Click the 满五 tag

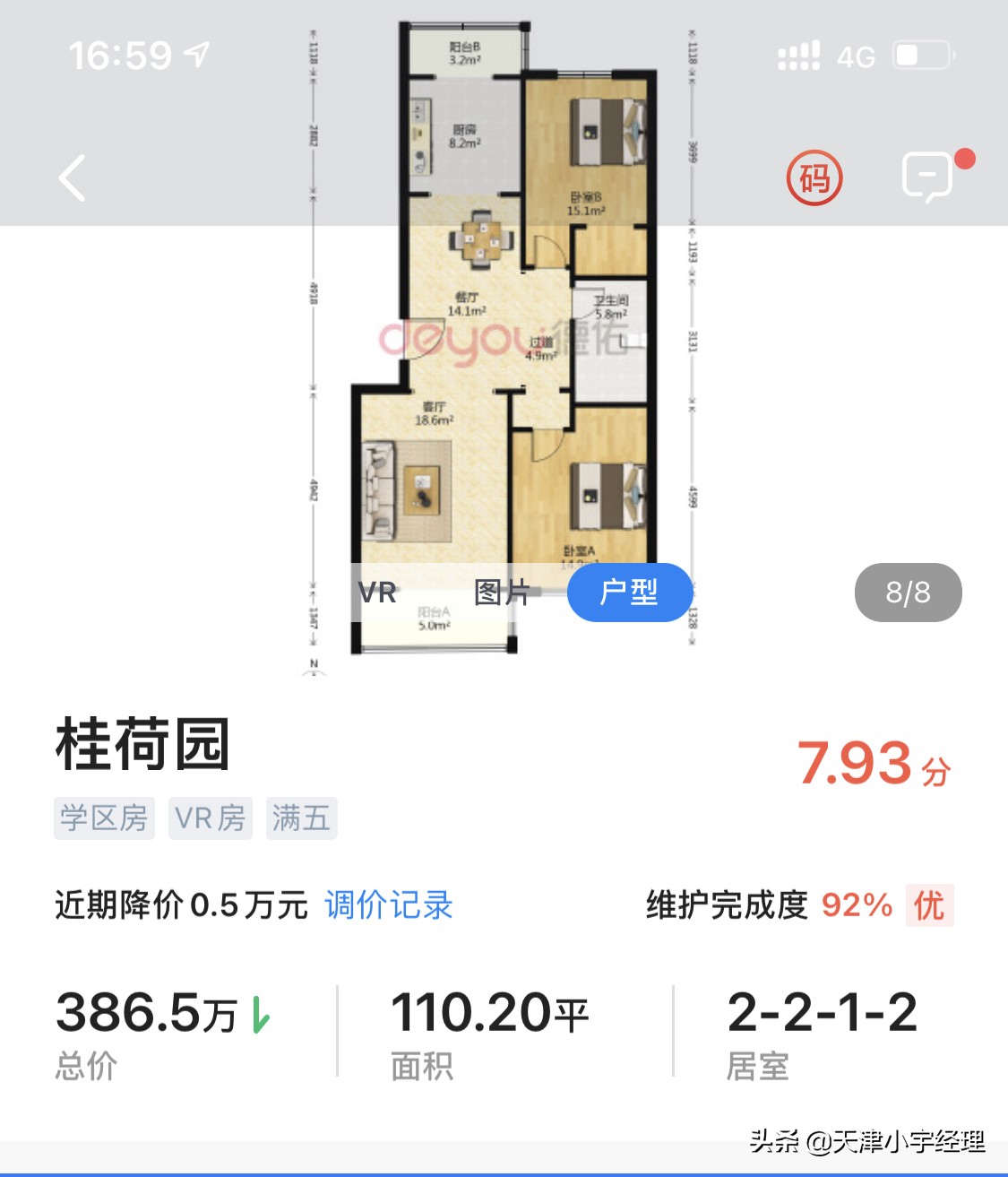(x=301, y=818)
